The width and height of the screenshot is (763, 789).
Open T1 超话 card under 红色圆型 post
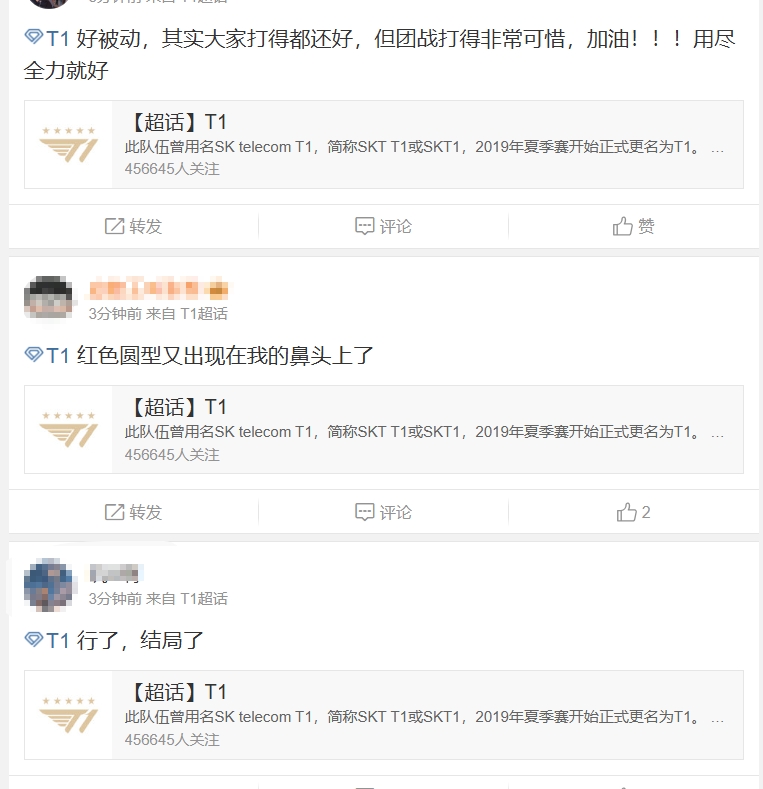tap(383, 429)
